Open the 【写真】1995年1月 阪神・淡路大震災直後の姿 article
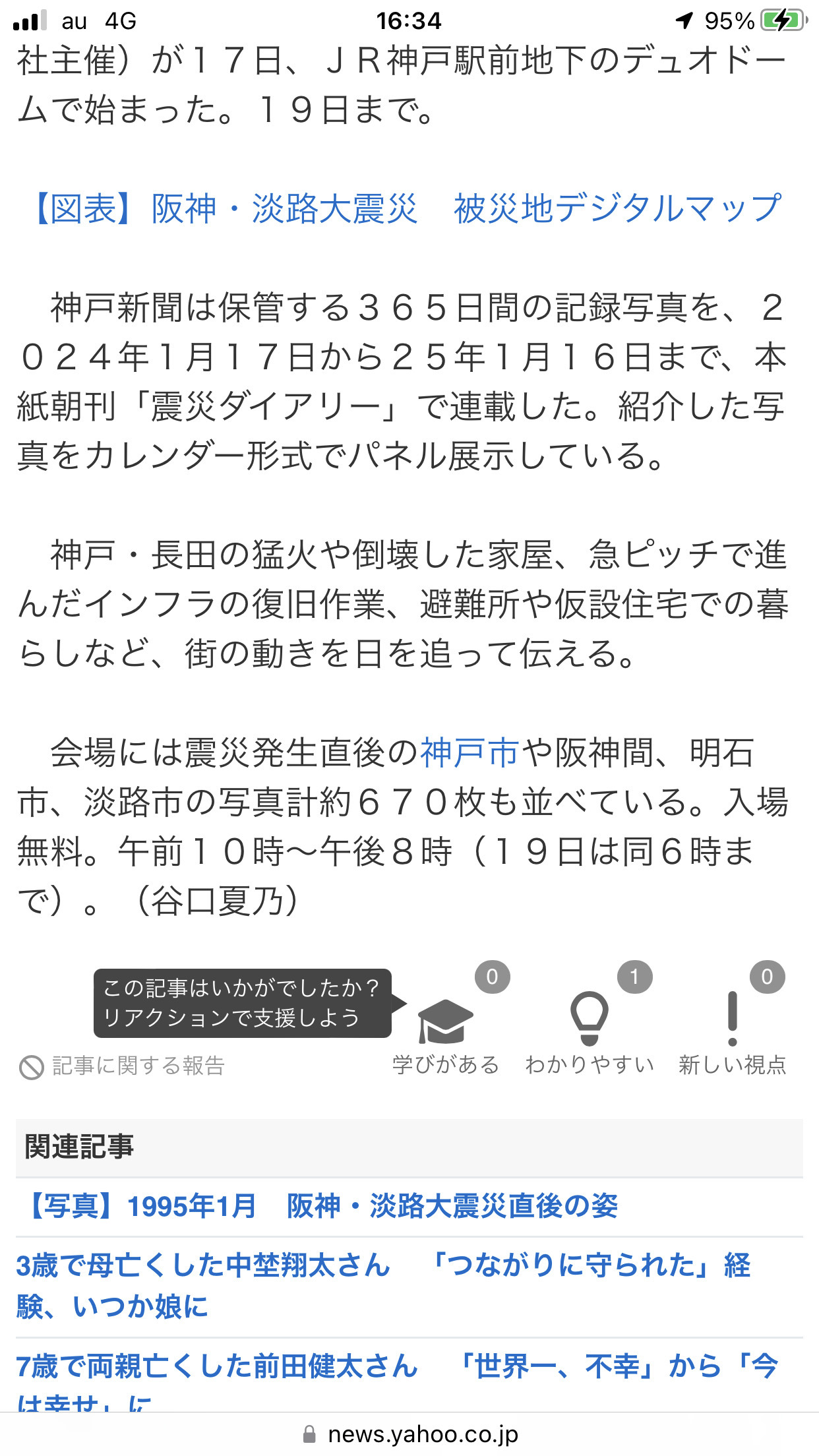This screenshot has width=819, height=1456. (x=322, y=1207)
